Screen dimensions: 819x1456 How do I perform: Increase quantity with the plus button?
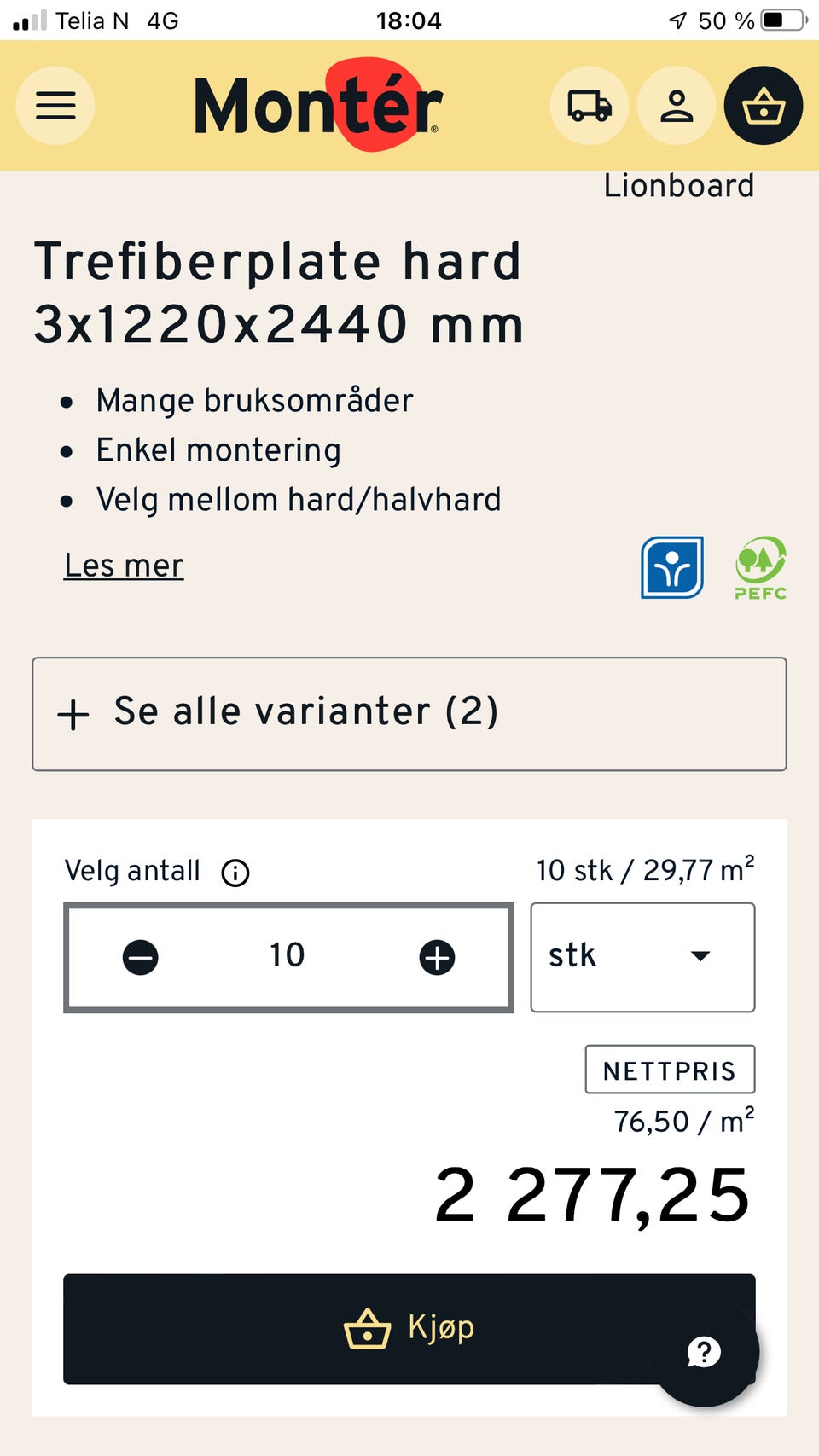pos(437,956)
